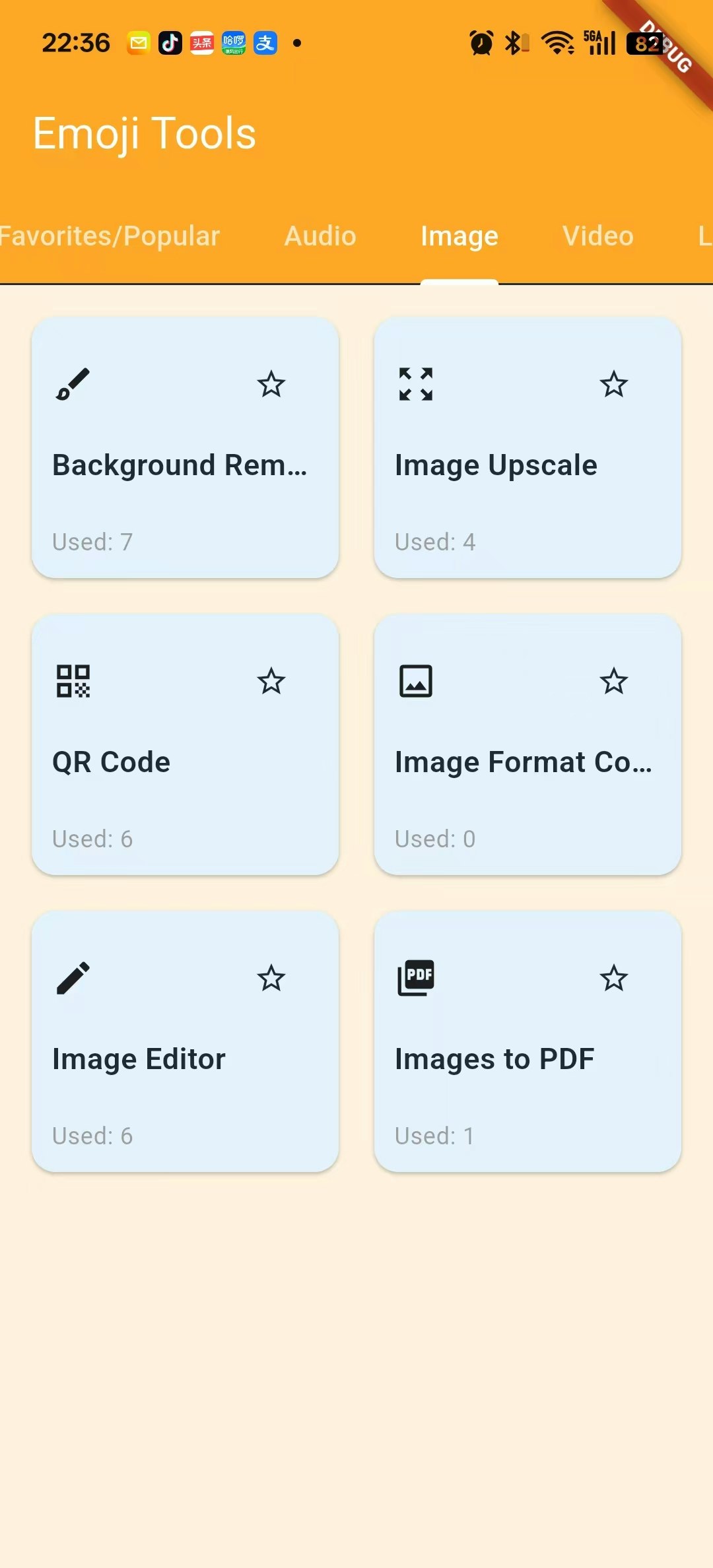The image size is (713, 1568).
Task: Switch to the Video tab
Action: tap(597, 236)
